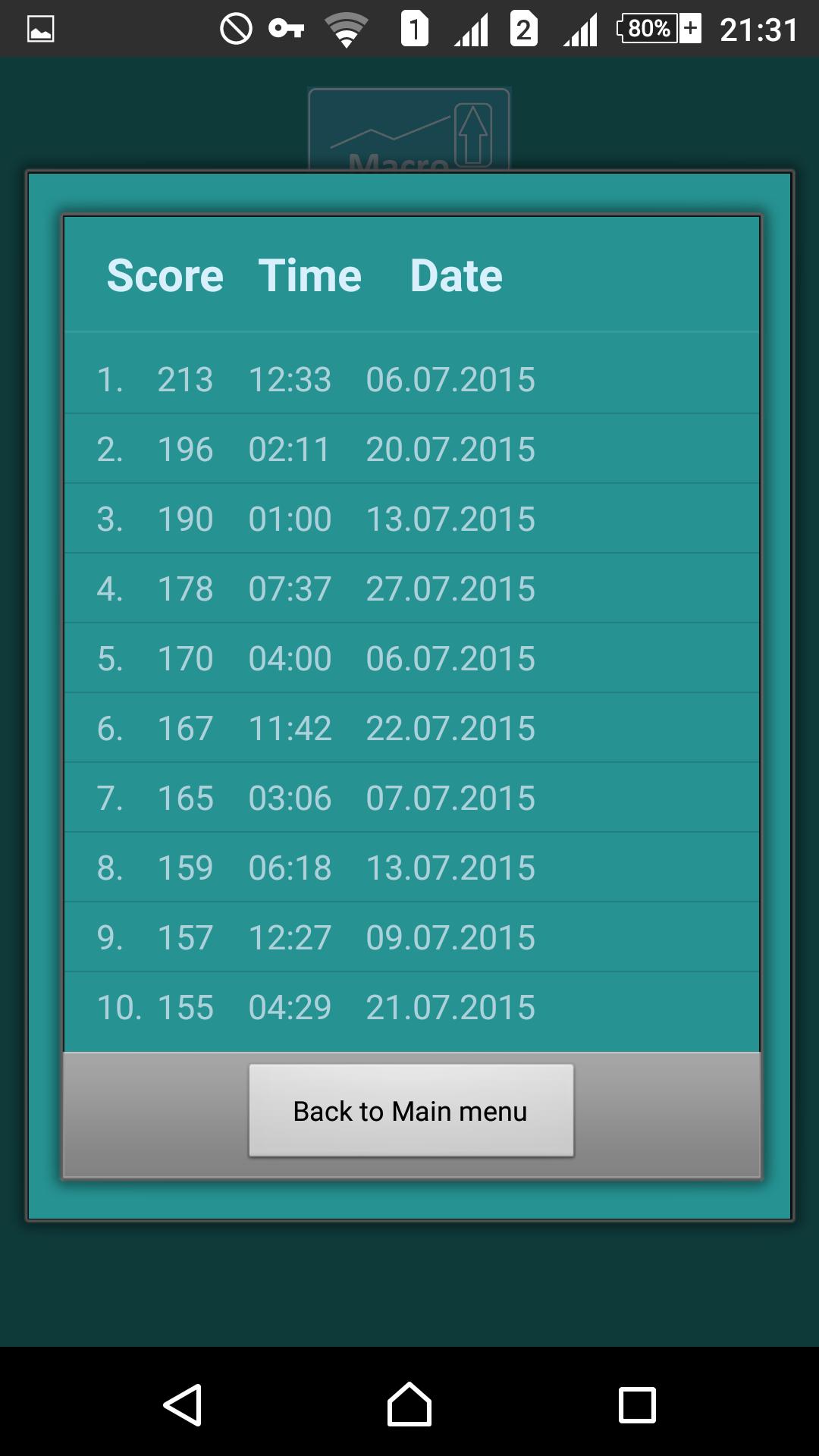Open the recent apps overview

pyautogui.click(x=637, y=1404)
